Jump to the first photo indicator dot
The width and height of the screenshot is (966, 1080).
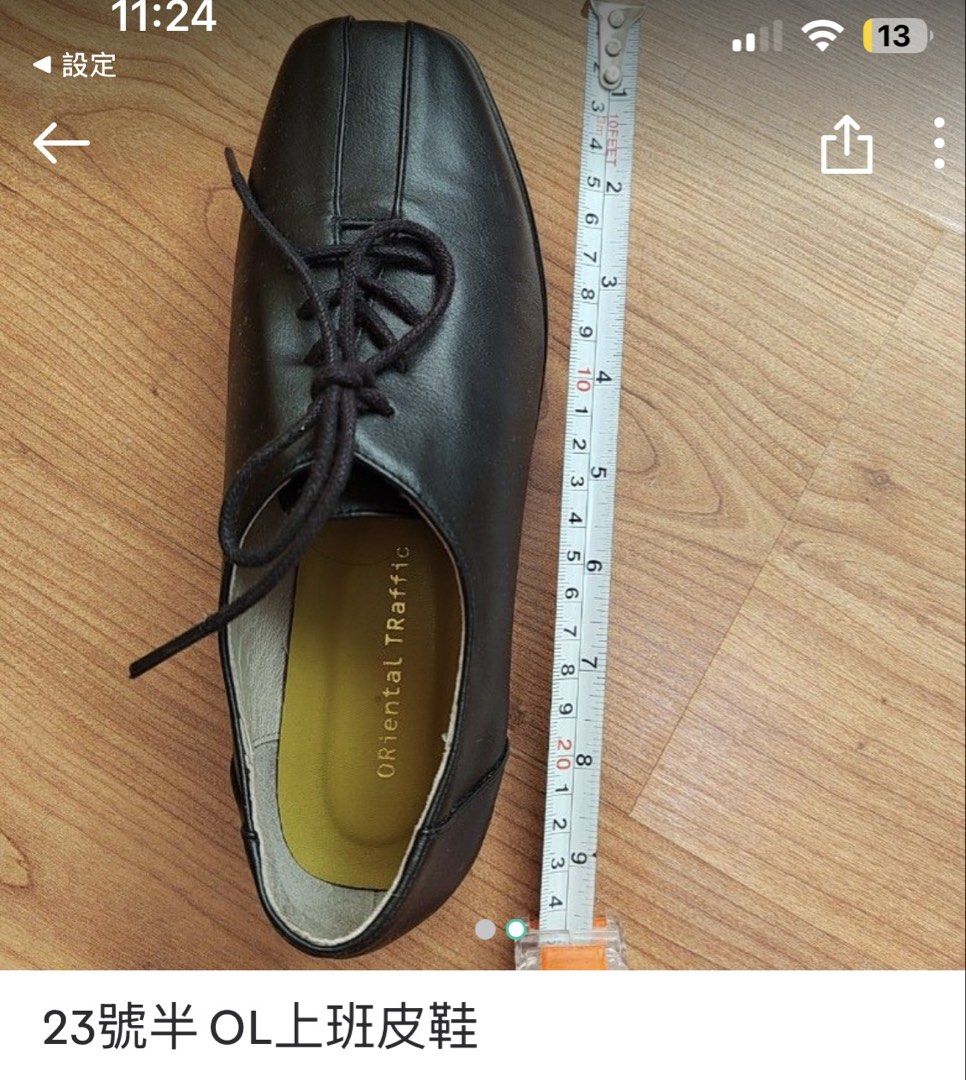(x=485, y=929)
